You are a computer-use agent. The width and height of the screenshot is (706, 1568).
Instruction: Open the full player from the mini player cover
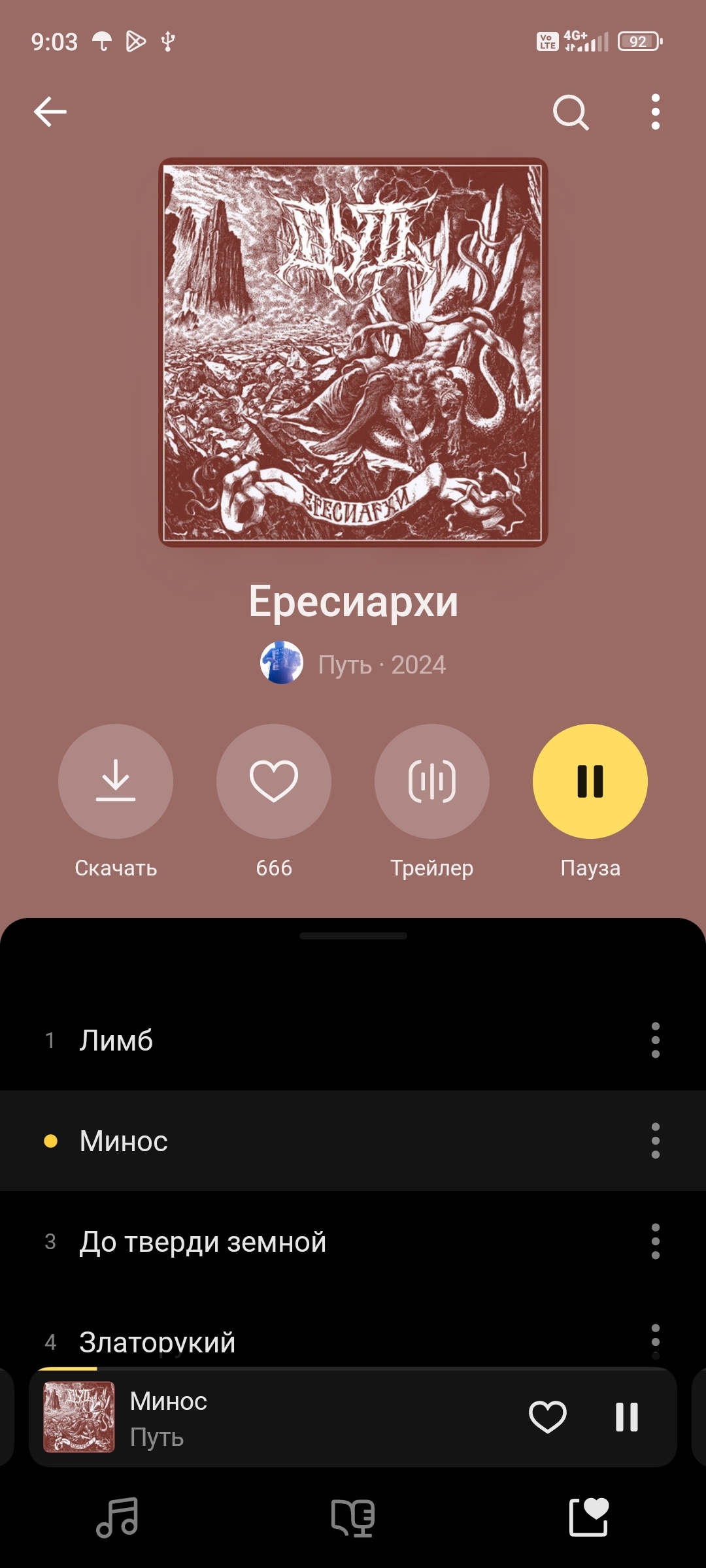click(79, 1417)
